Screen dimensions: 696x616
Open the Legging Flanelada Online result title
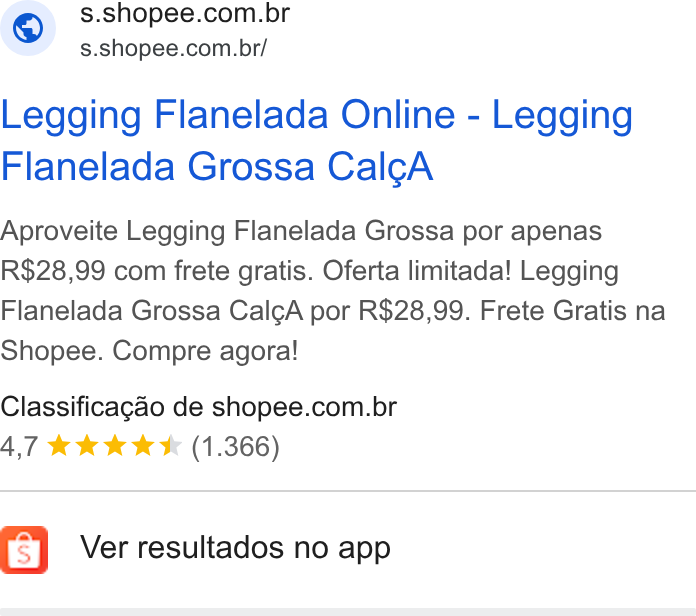coord(316,141)
